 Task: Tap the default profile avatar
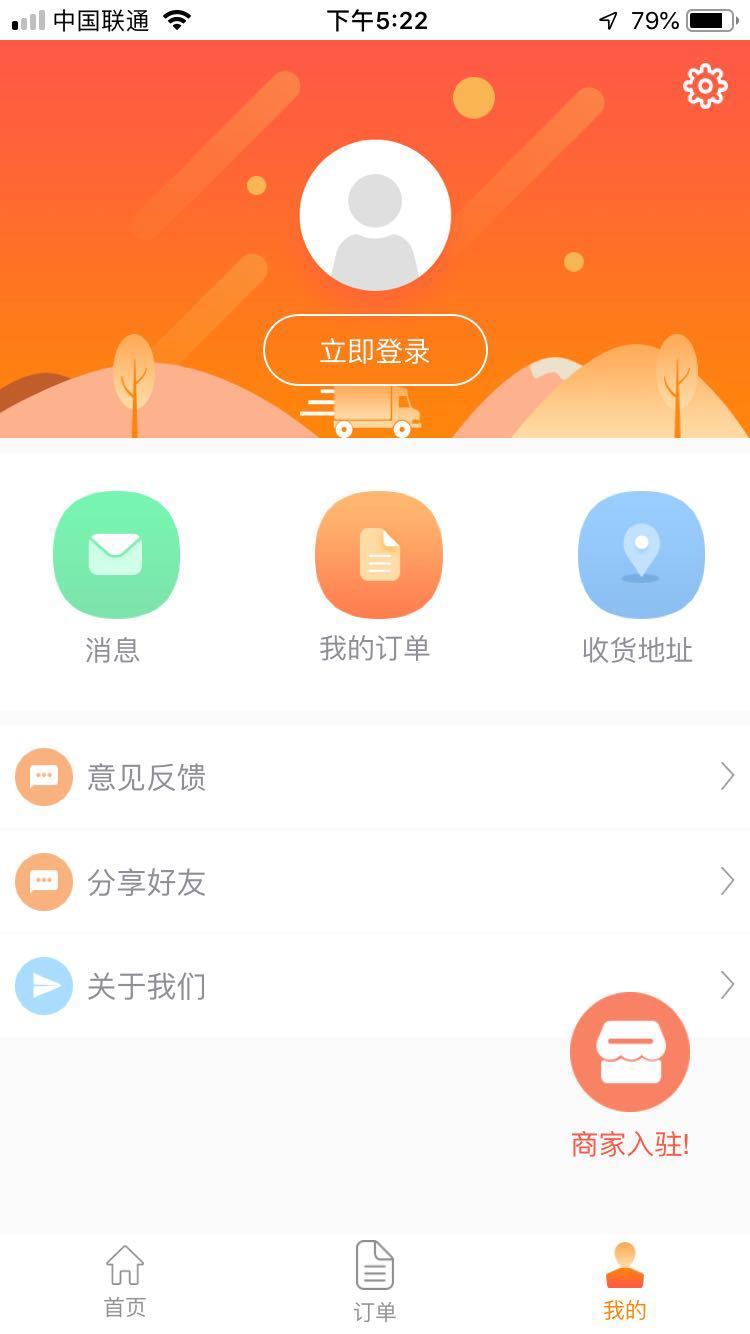click(375, 215)
